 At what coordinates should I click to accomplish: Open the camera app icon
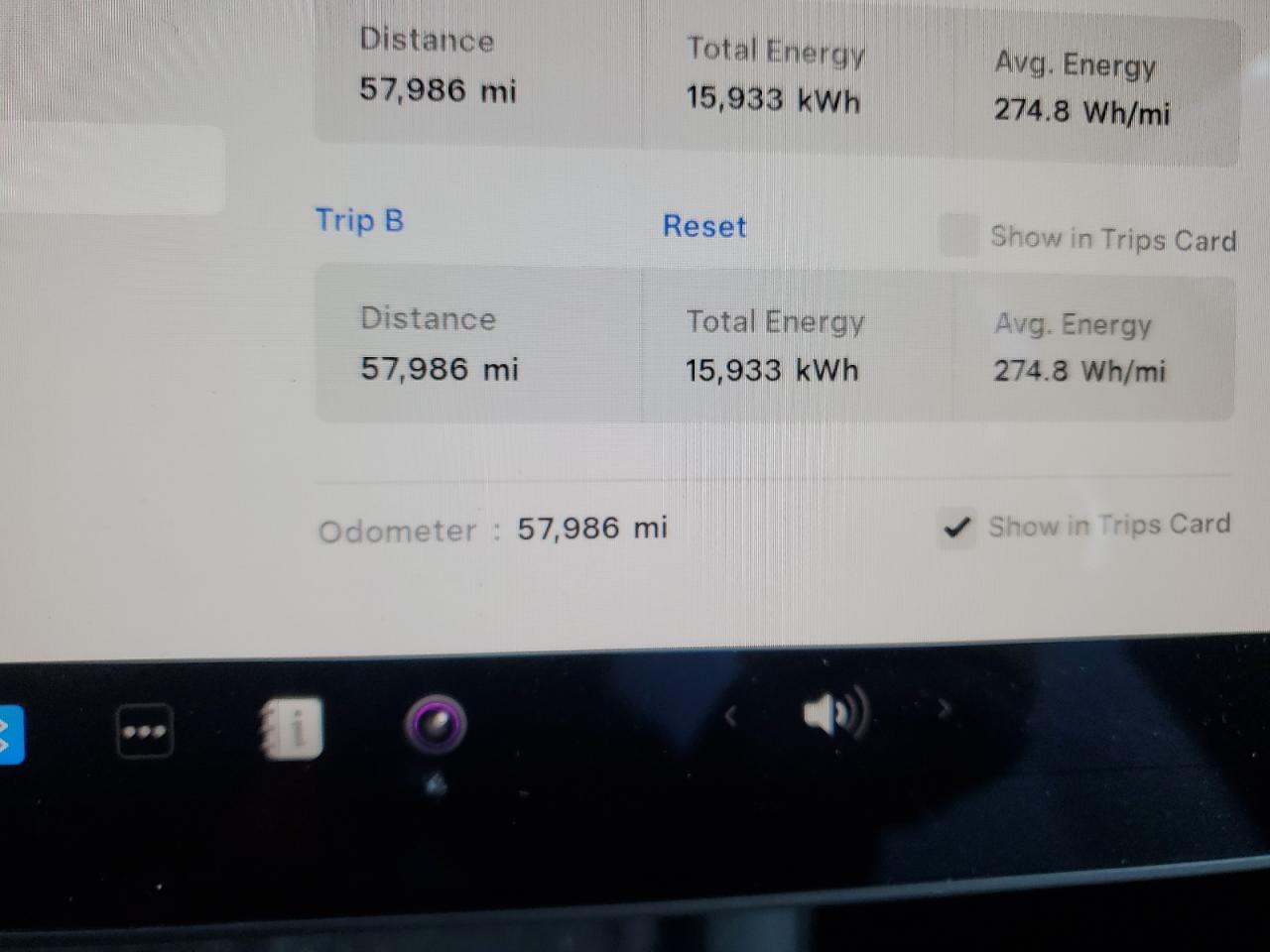click(x=435, y=724)
